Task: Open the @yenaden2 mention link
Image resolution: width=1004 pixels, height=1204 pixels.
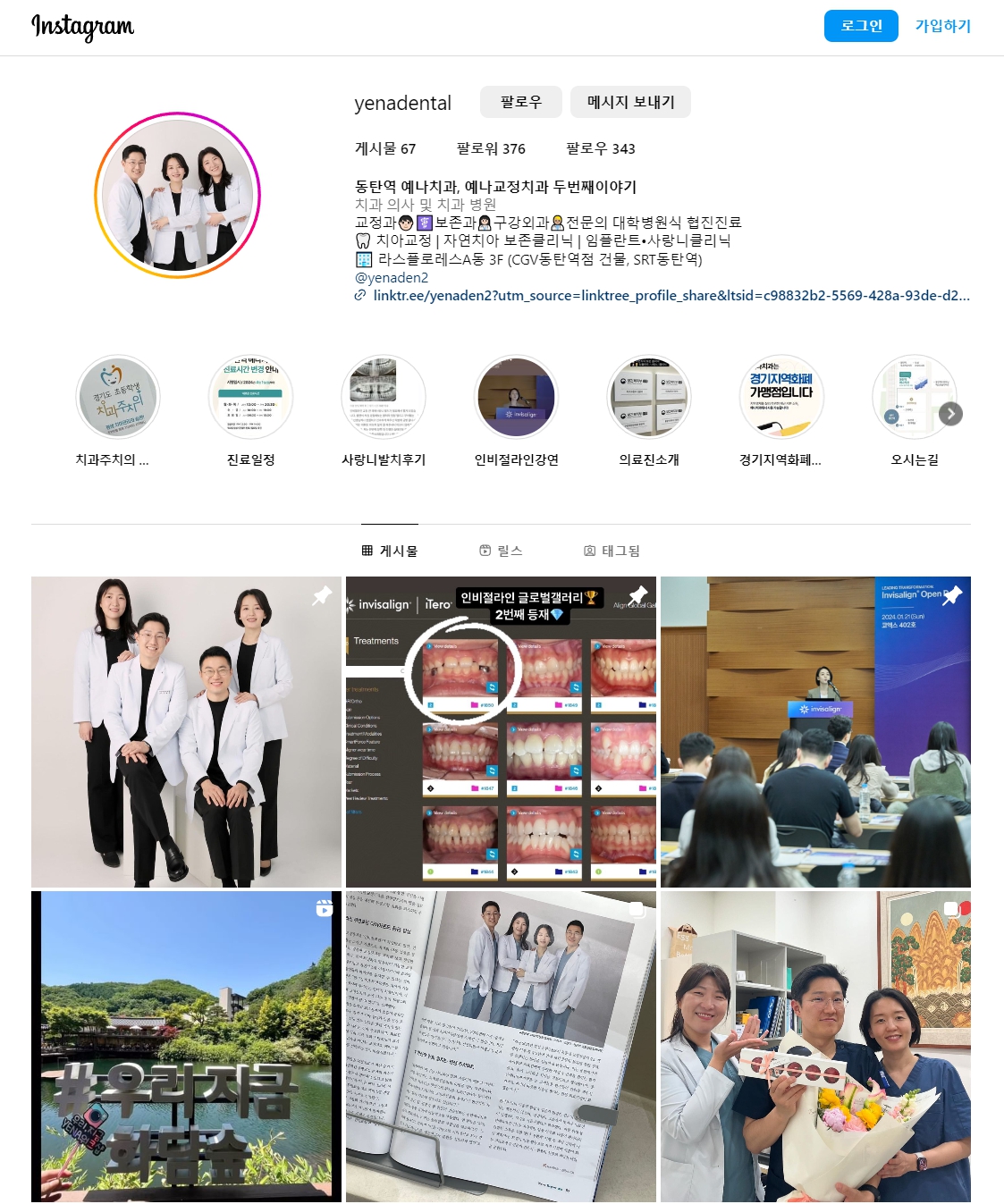Action: point(392,277)
